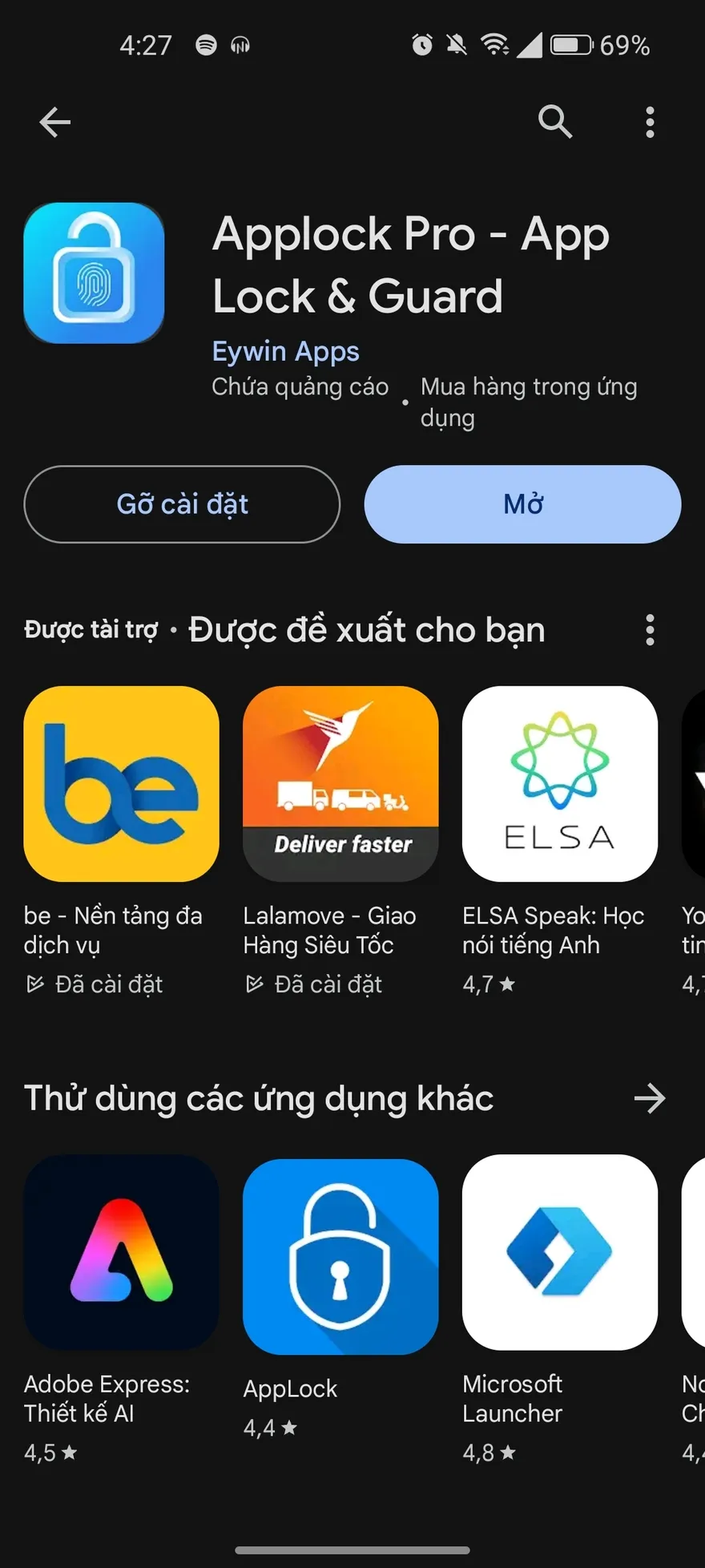Open the sponsored section options menu
This screenshot has height=1568, width=705.
650,631
